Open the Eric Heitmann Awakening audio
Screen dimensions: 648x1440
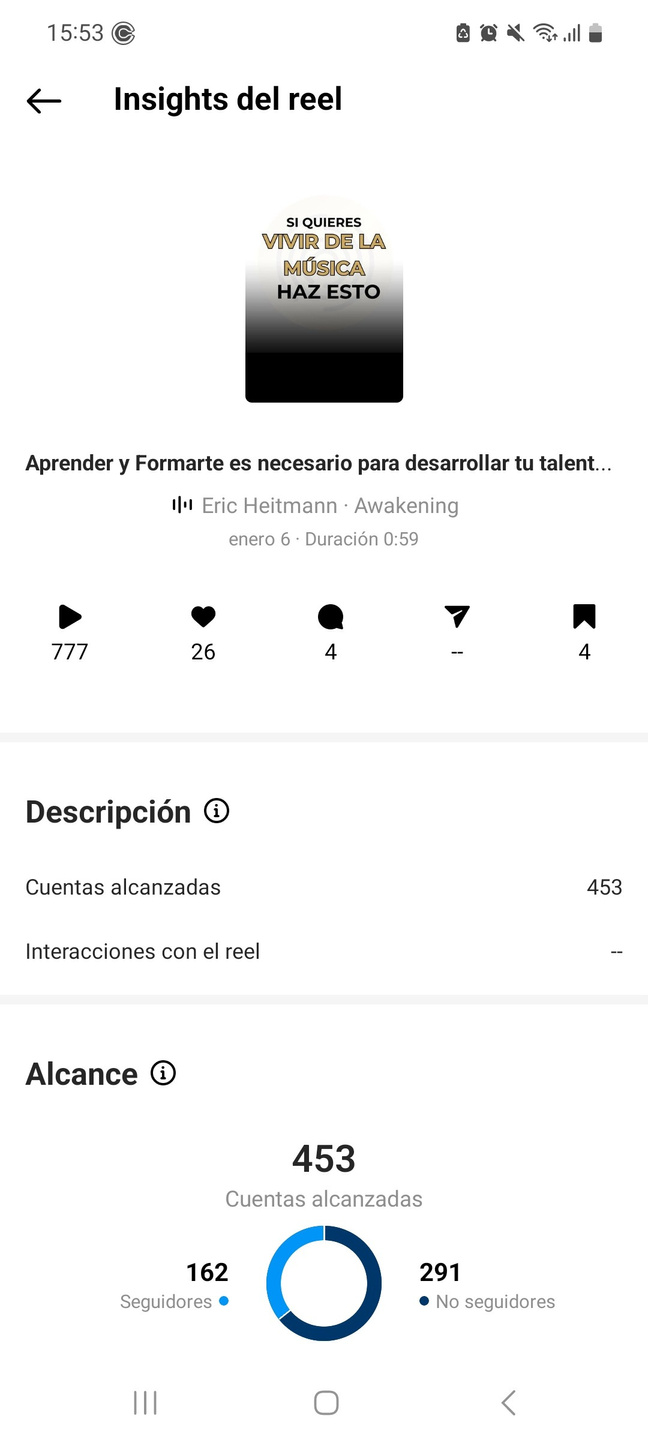[316, 506]
